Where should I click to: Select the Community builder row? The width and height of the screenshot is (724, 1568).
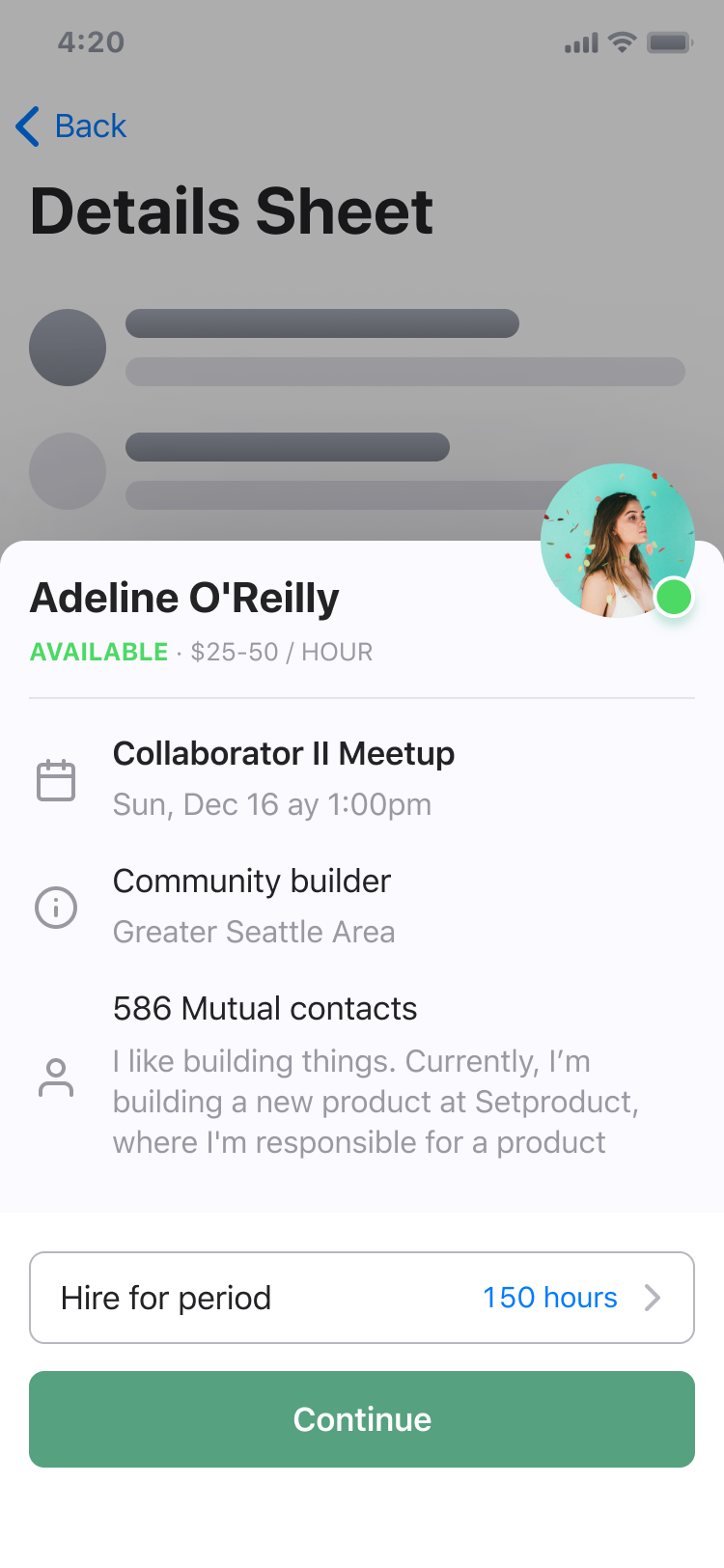point(362,907)
